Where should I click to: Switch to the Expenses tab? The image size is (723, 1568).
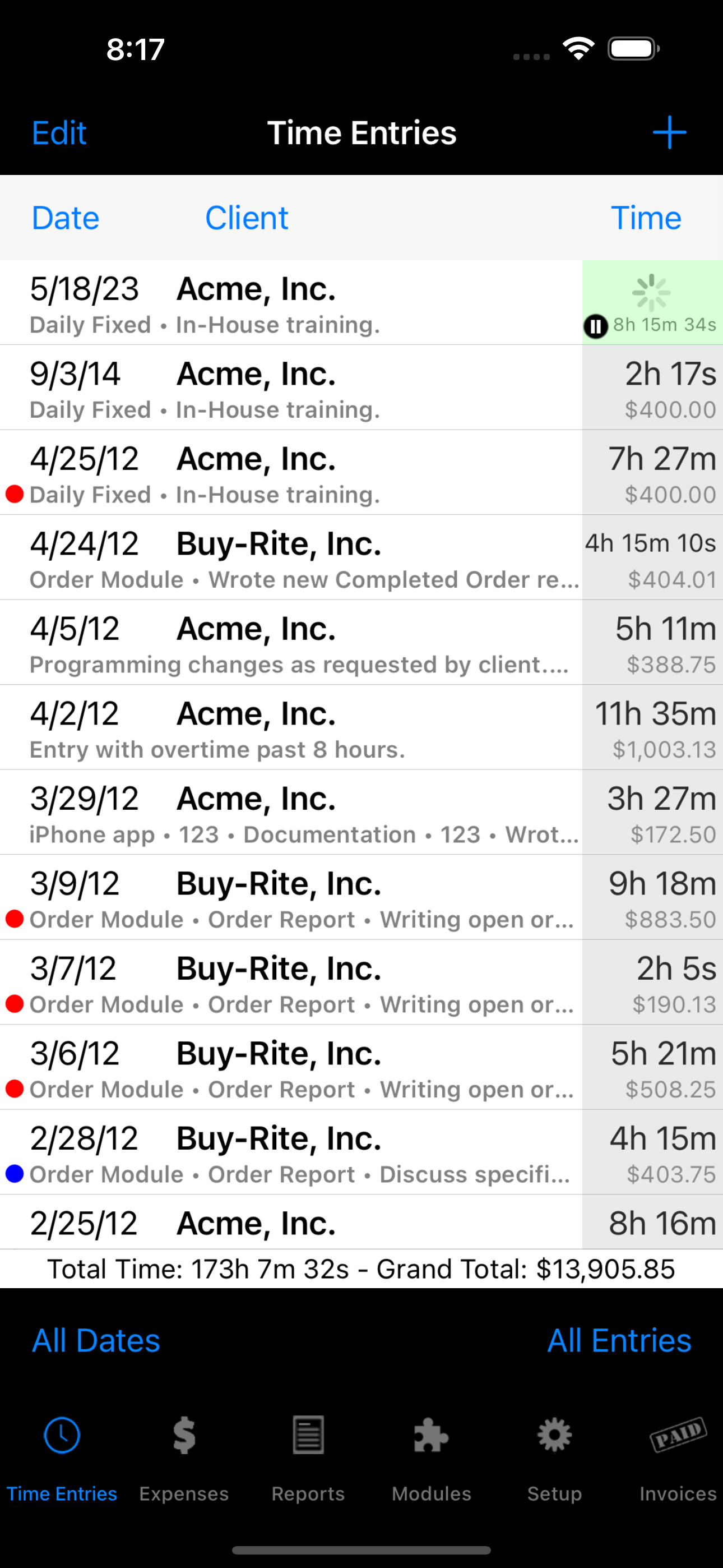[184, 1457]
